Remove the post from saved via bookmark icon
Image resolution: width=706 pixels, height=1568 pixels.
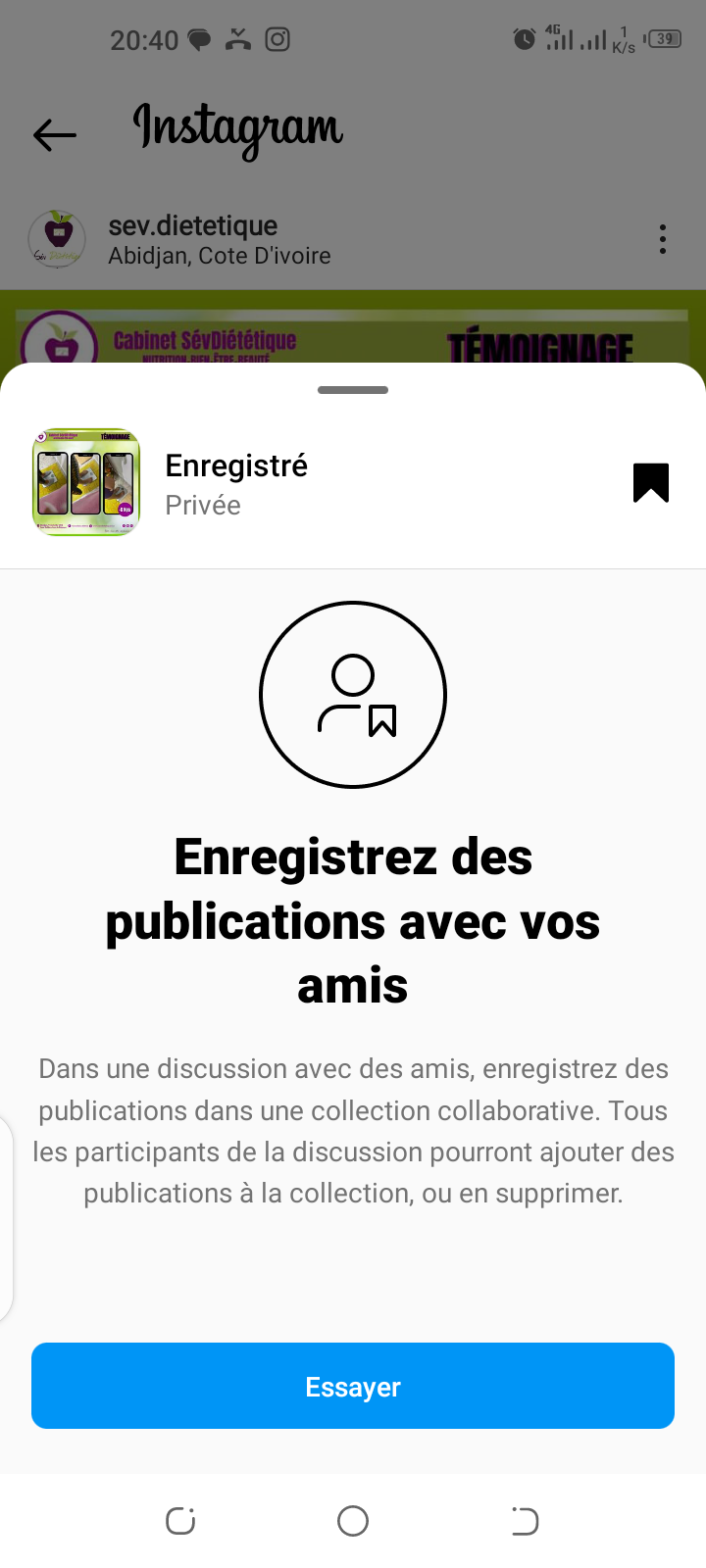(651, 483)
